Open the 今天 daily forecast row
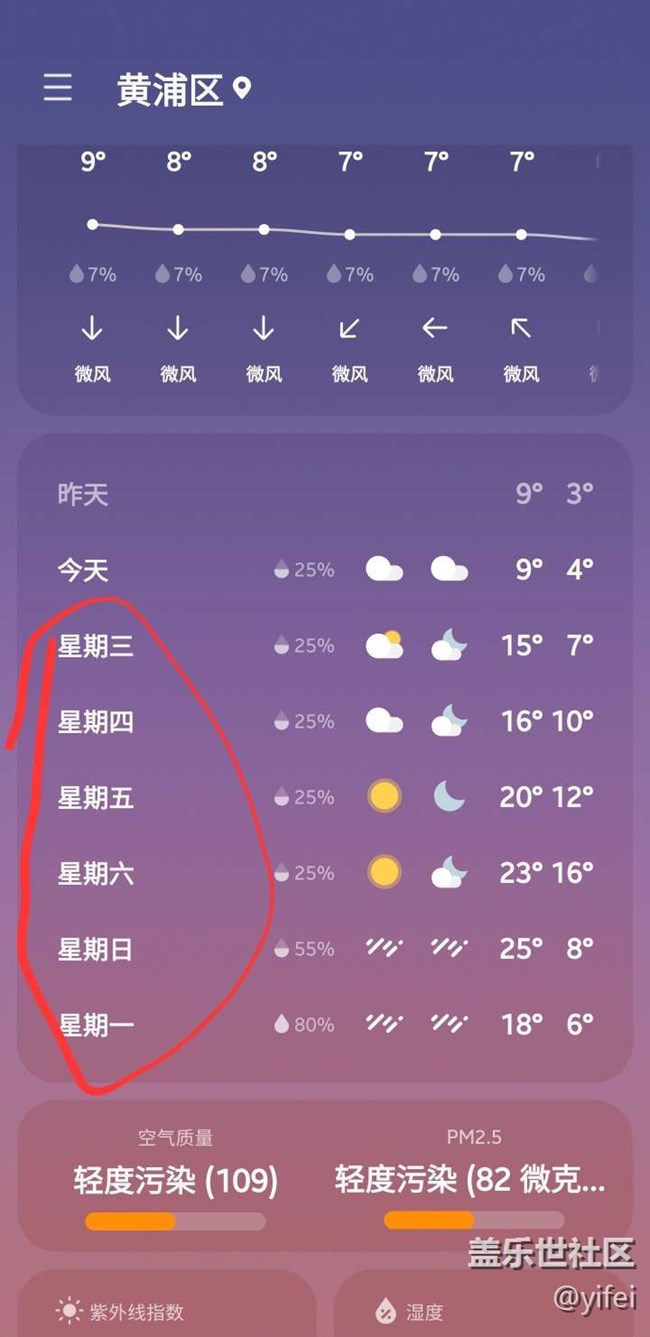 (x=325, y=570)
